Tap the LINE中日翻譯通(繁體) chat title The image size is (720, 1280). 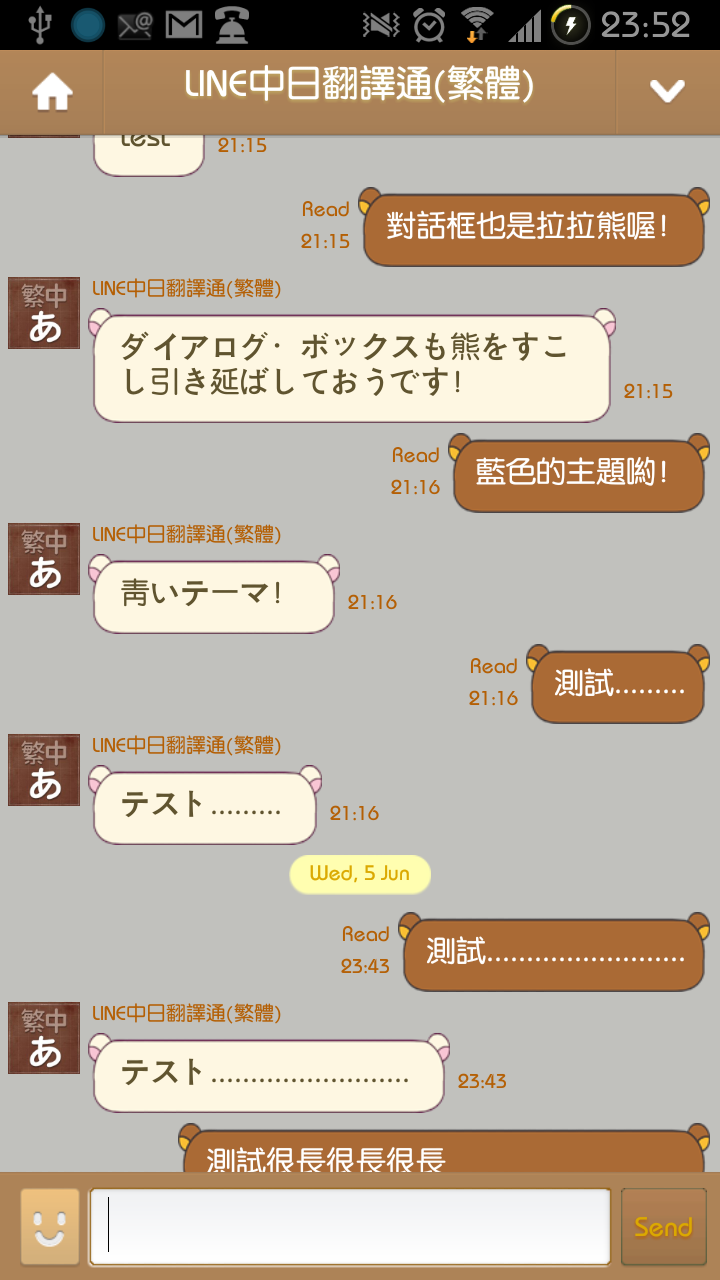(x=360, y=90)
